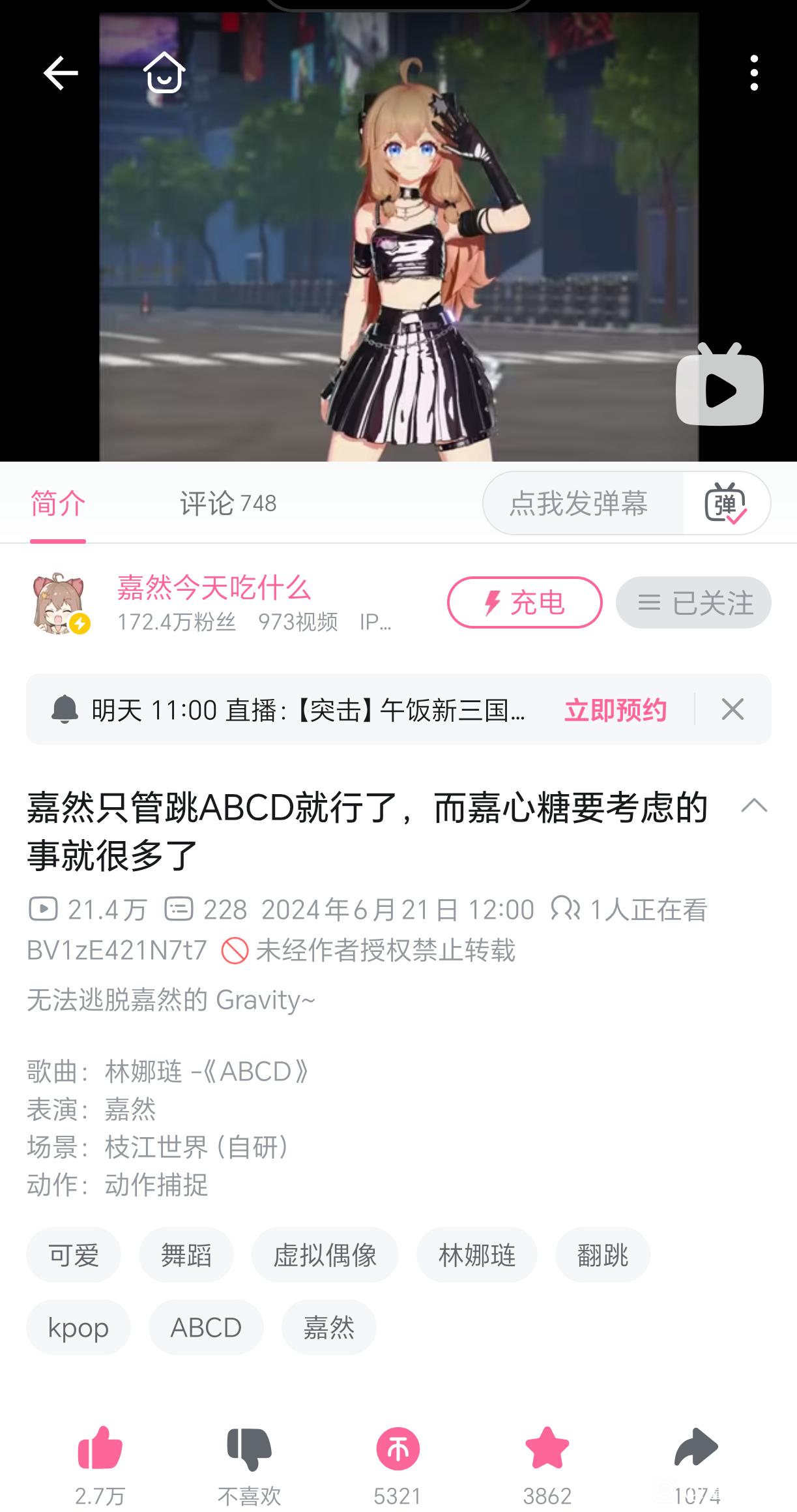The image size is (797, 1512).
Task: Return to the Bilibili home page
Action: coord(164,72)
